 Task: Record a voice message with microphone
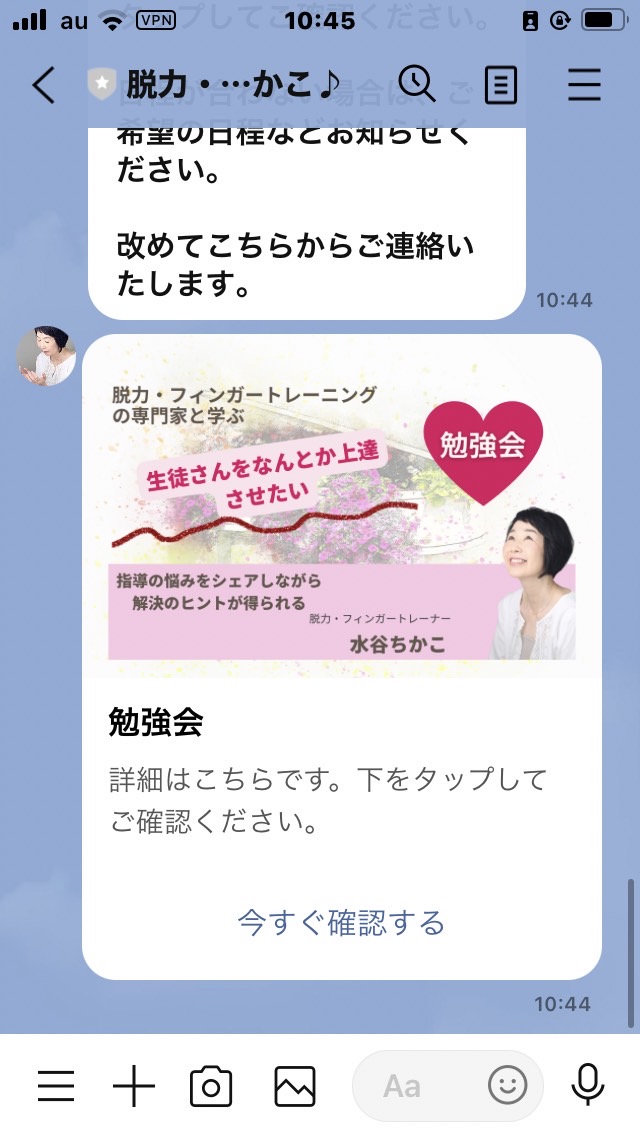[587, 1085]
